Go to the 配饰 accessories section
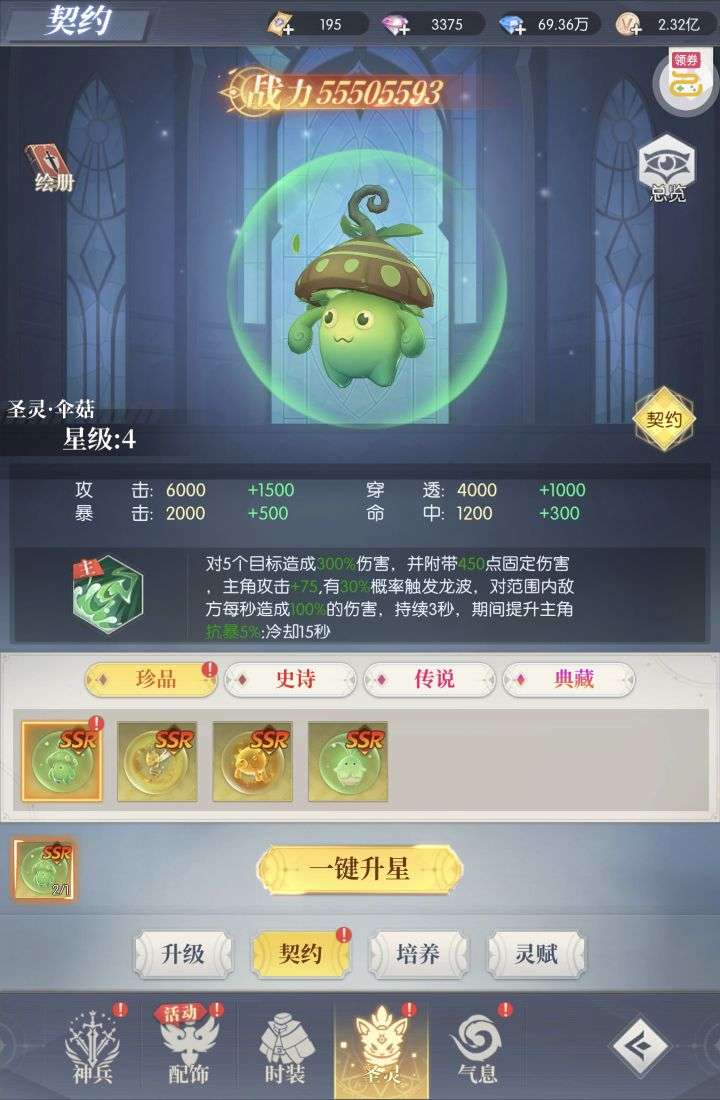Image resolution: width=720 pixels, height=1100 pixels. pyautogui.click(x=189, y=1048)
